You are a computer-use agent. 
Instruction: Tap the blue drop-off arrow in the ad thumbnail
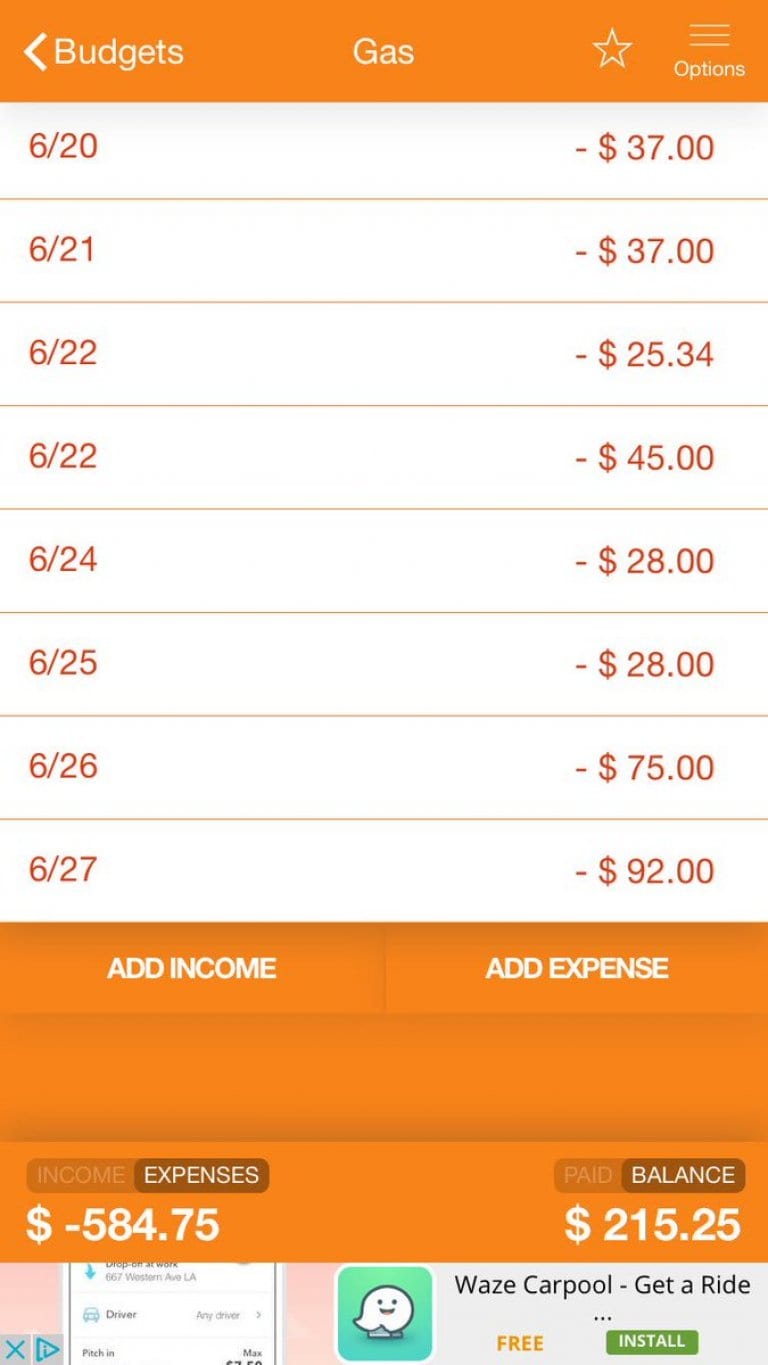point(90,1270)
